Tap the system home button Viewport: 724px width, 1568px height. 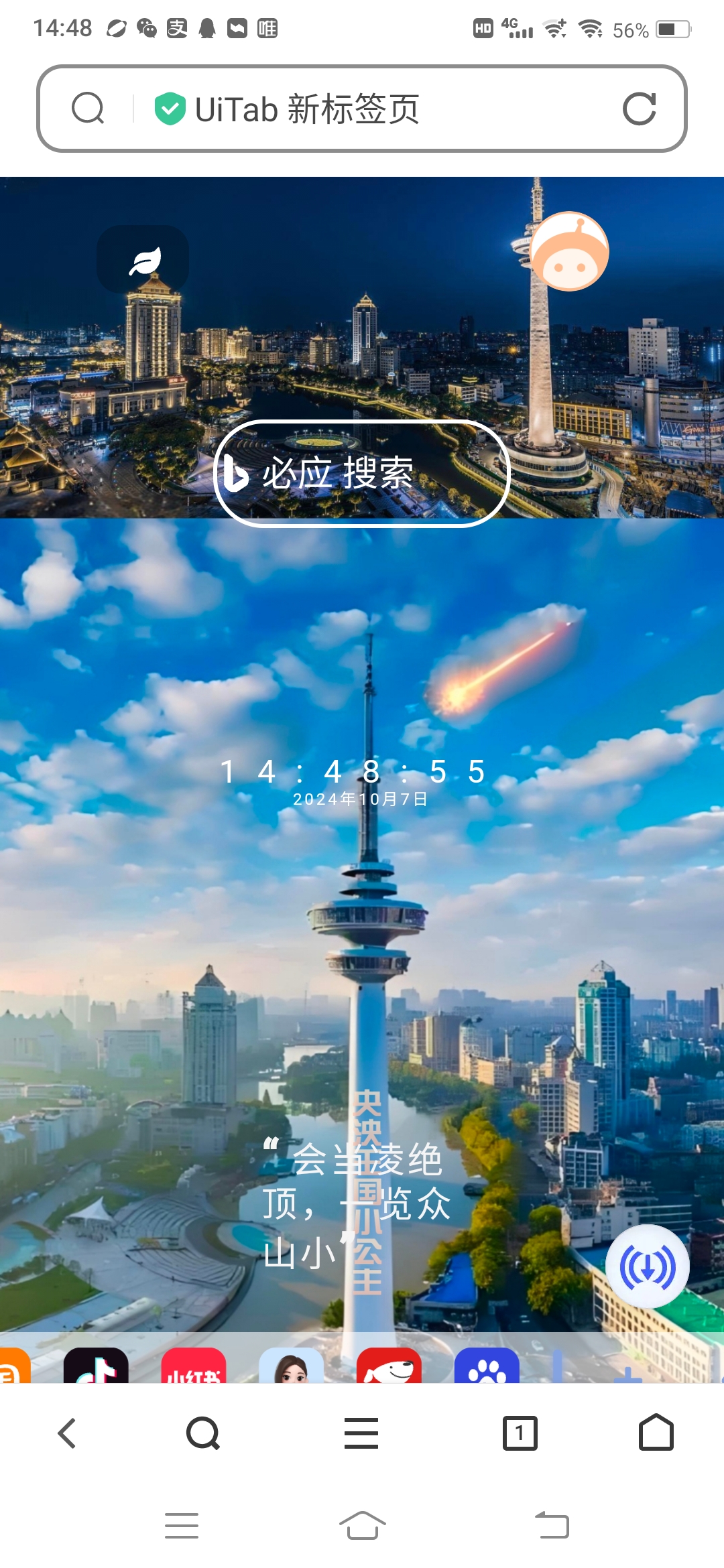(x=362, y=1526)
